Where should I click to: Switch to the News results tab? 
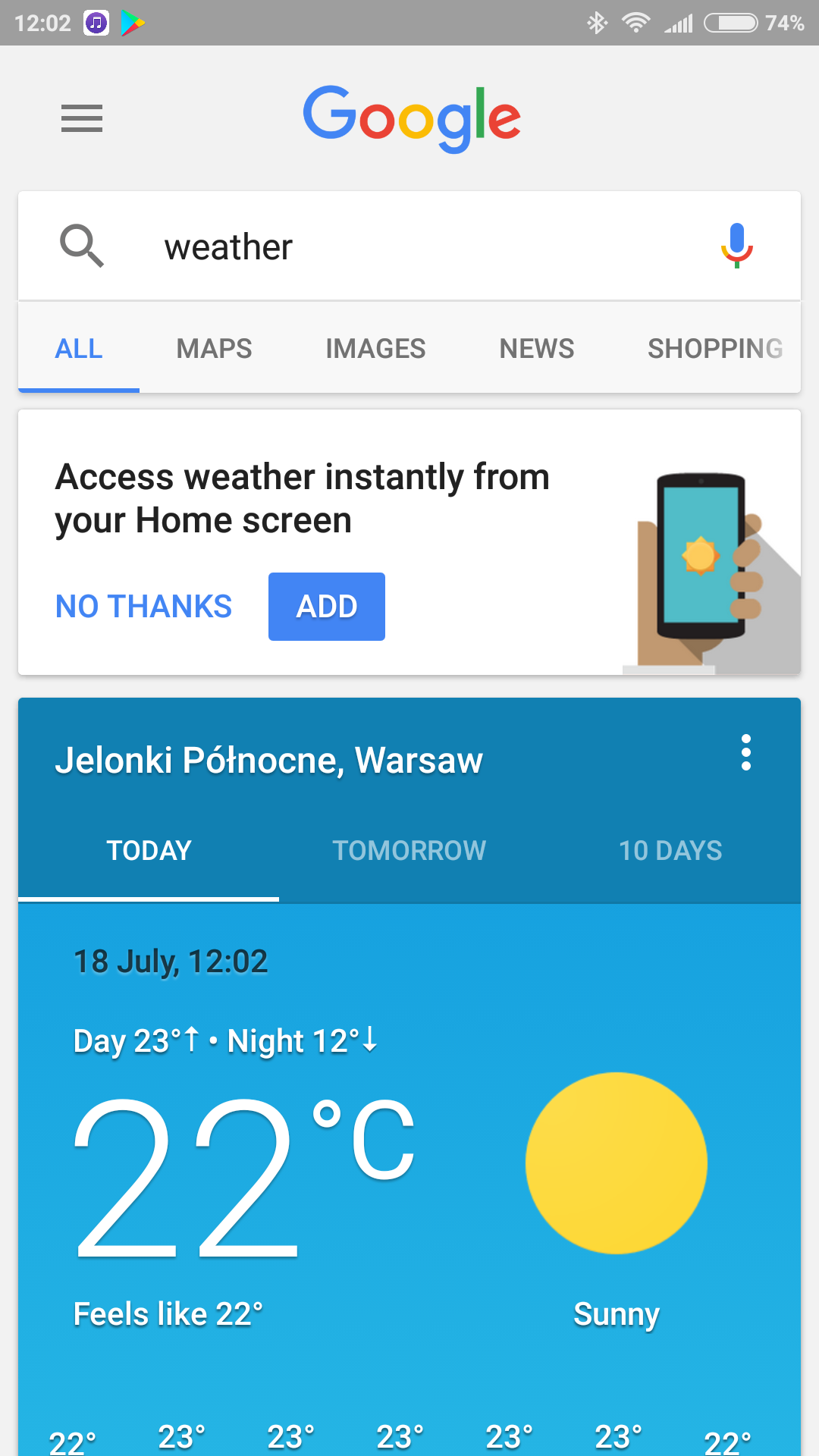point(536,349)
